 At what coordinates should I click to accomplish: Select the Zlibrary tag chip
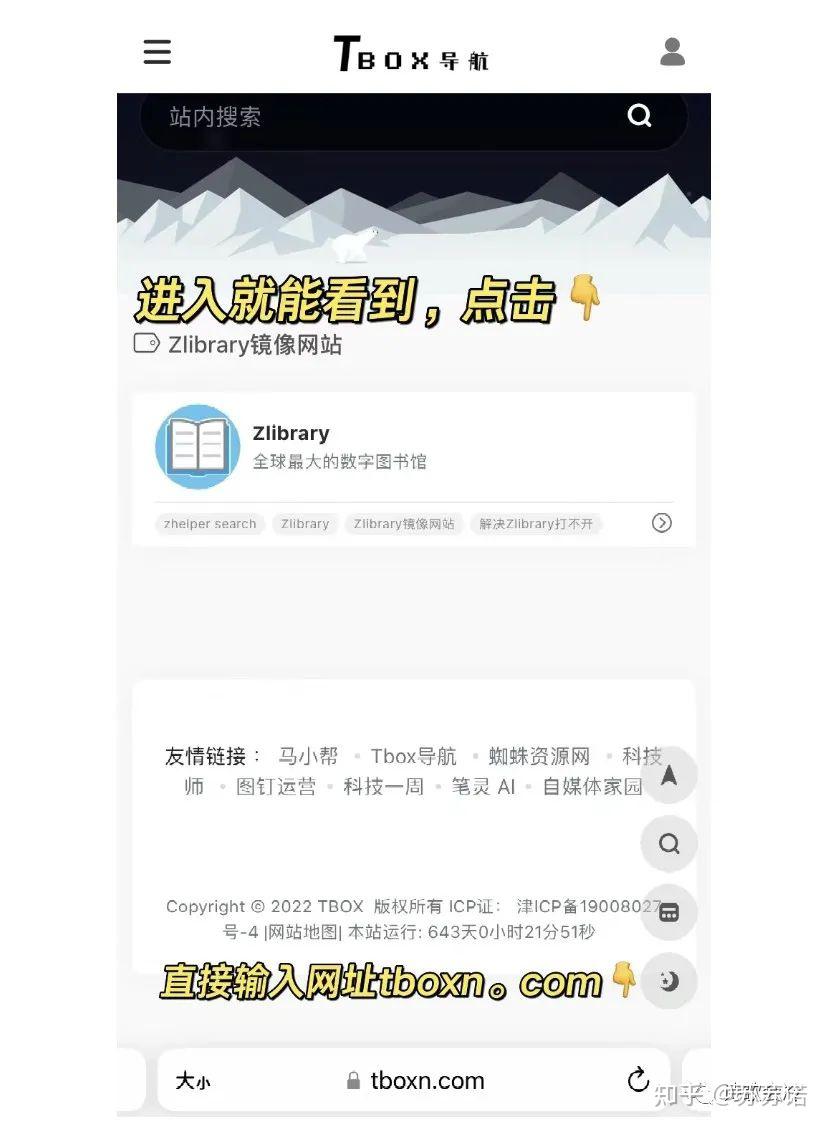(305, 524)
